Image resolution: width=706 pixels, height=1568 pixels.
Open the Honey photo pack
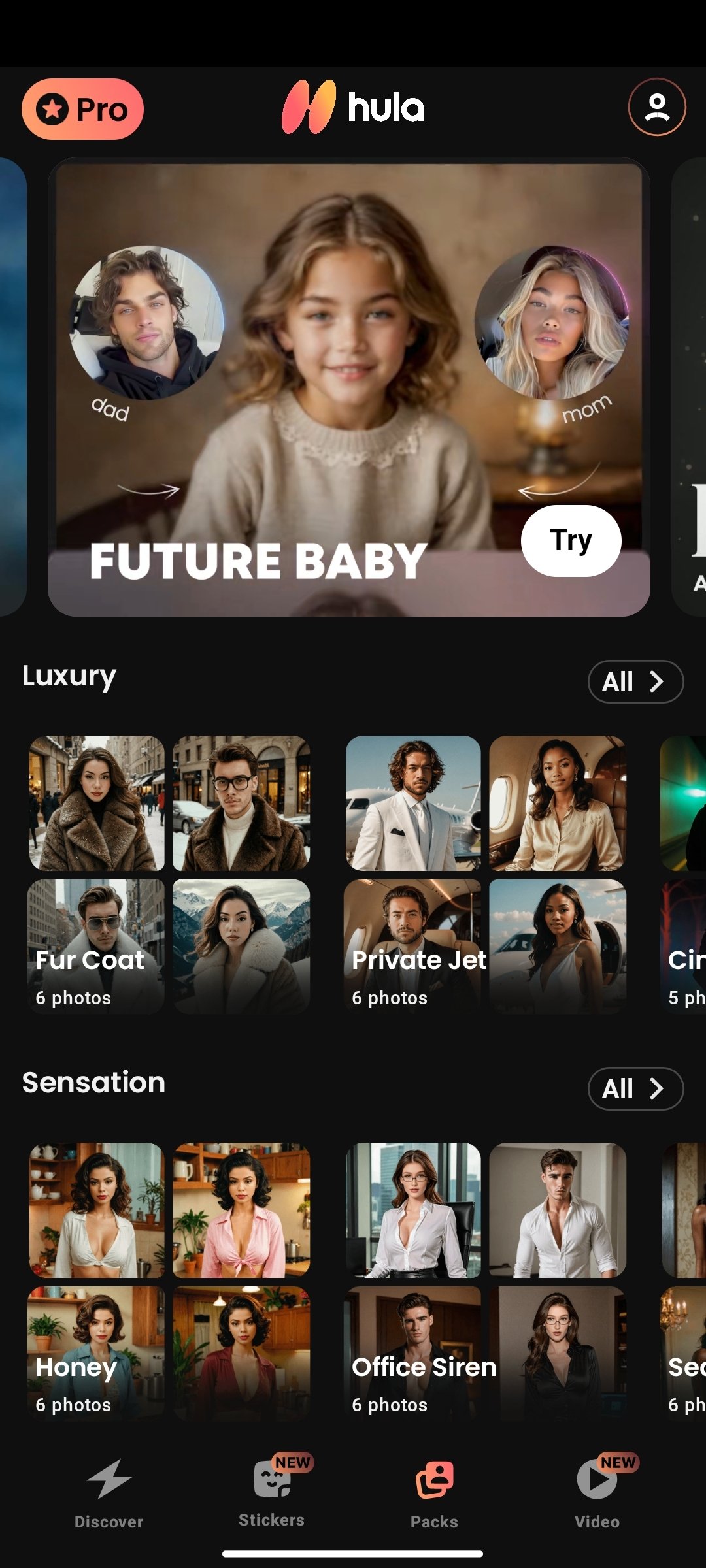click(x=169, y=1281)
